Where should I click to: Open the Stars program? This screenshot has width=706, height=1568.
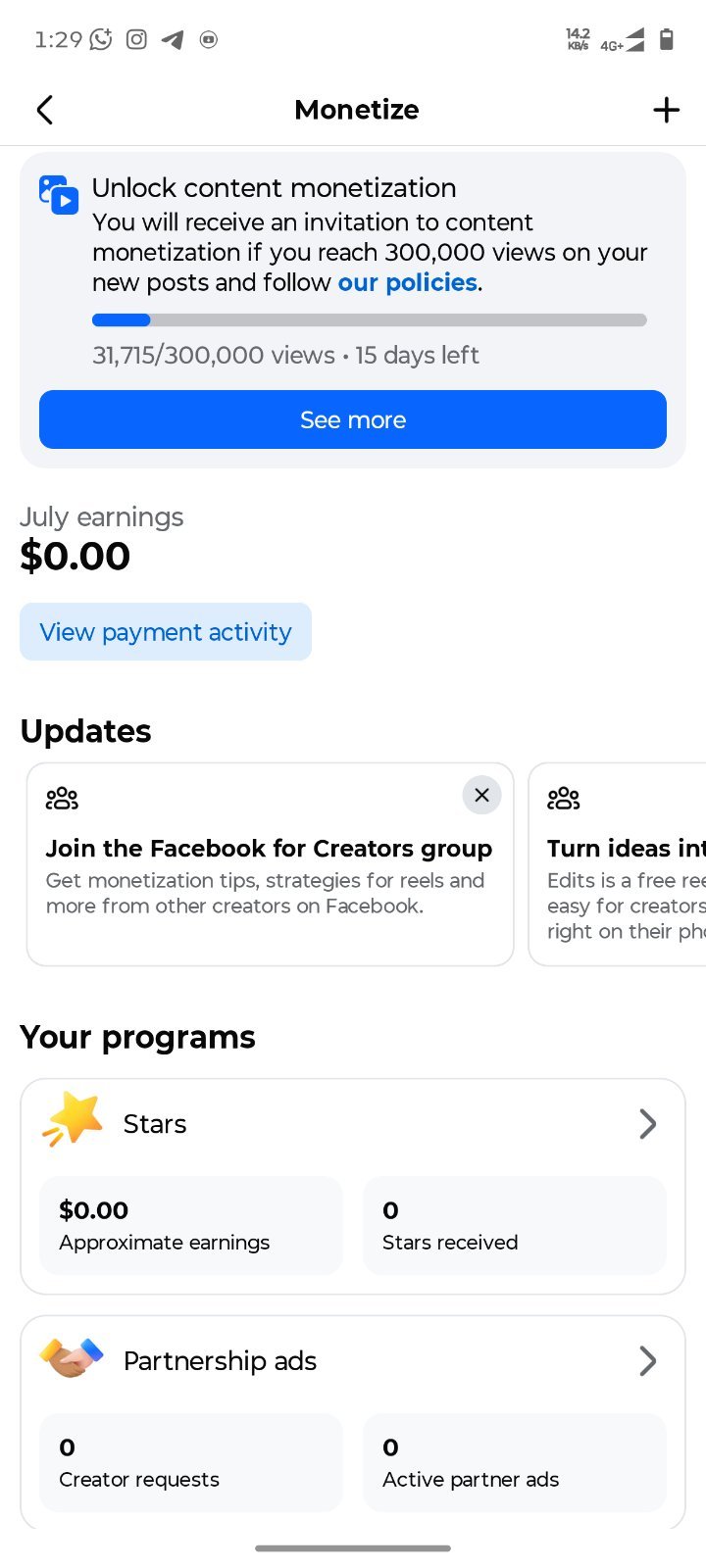point(353,1123)
